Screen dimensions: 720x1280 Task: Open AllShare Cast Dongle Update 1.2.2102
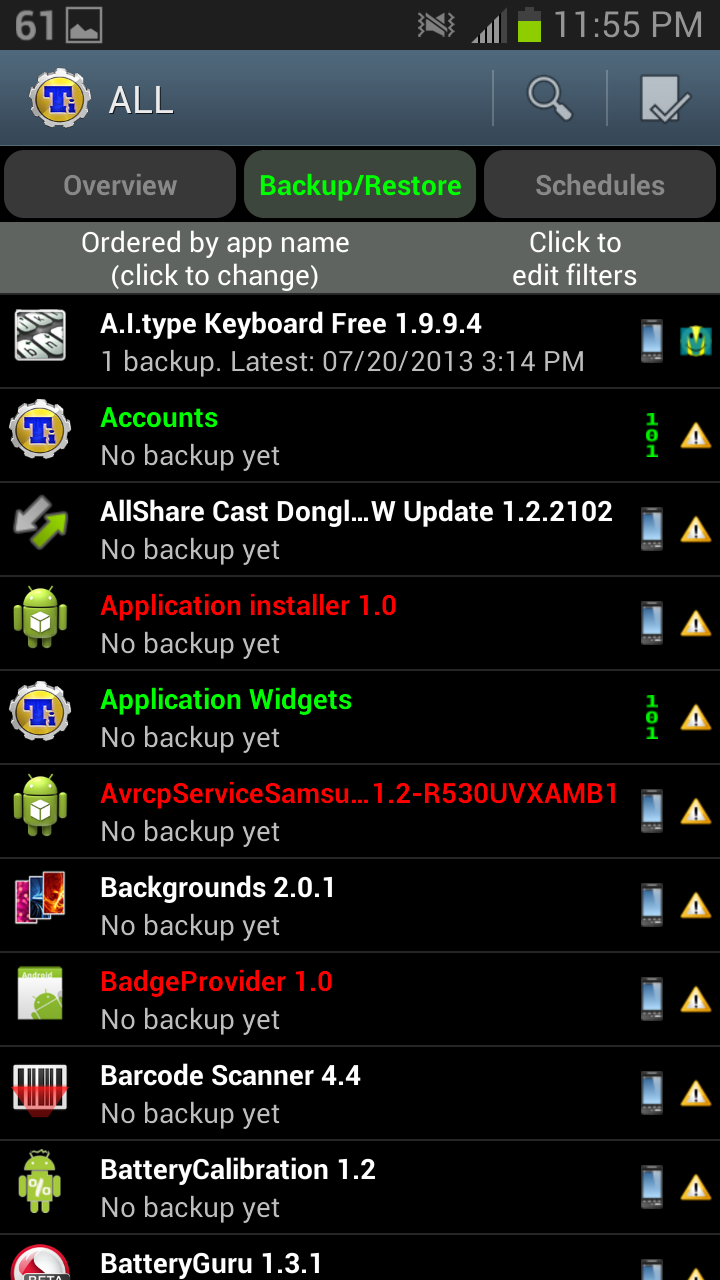click(360, 529)
